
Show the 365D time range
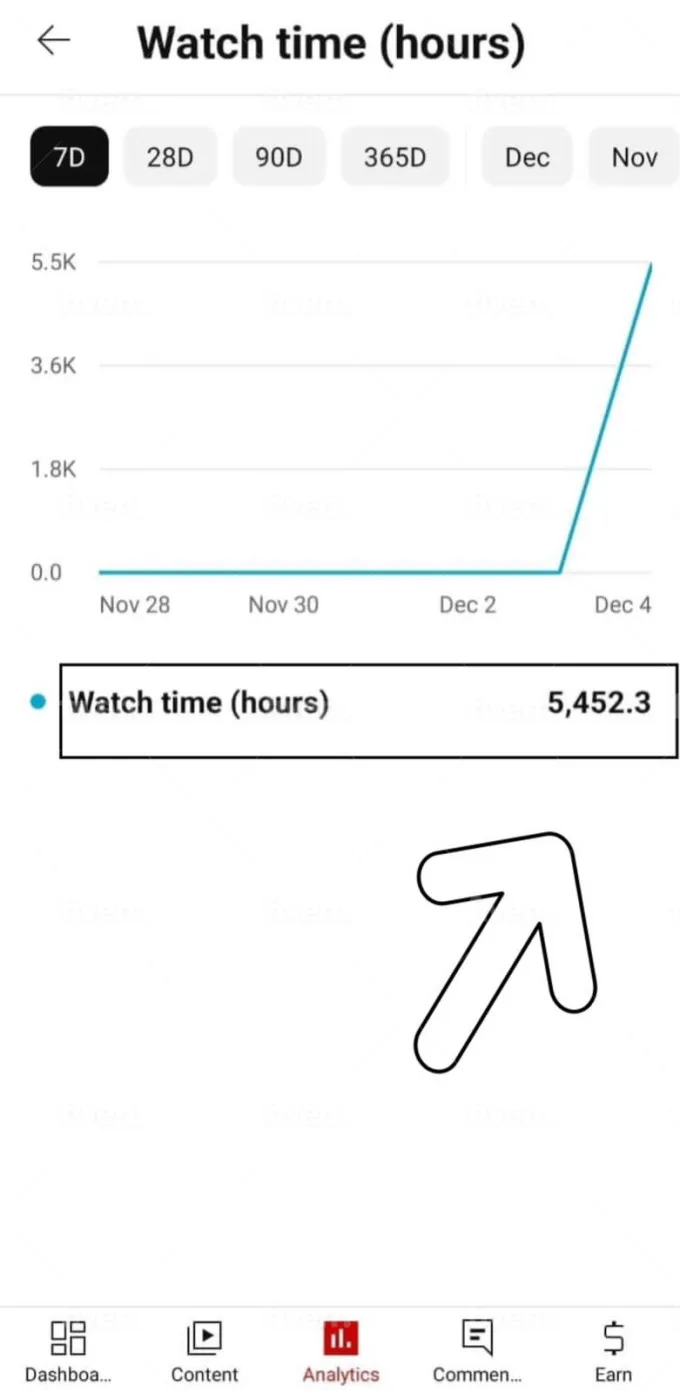(394, 157)
